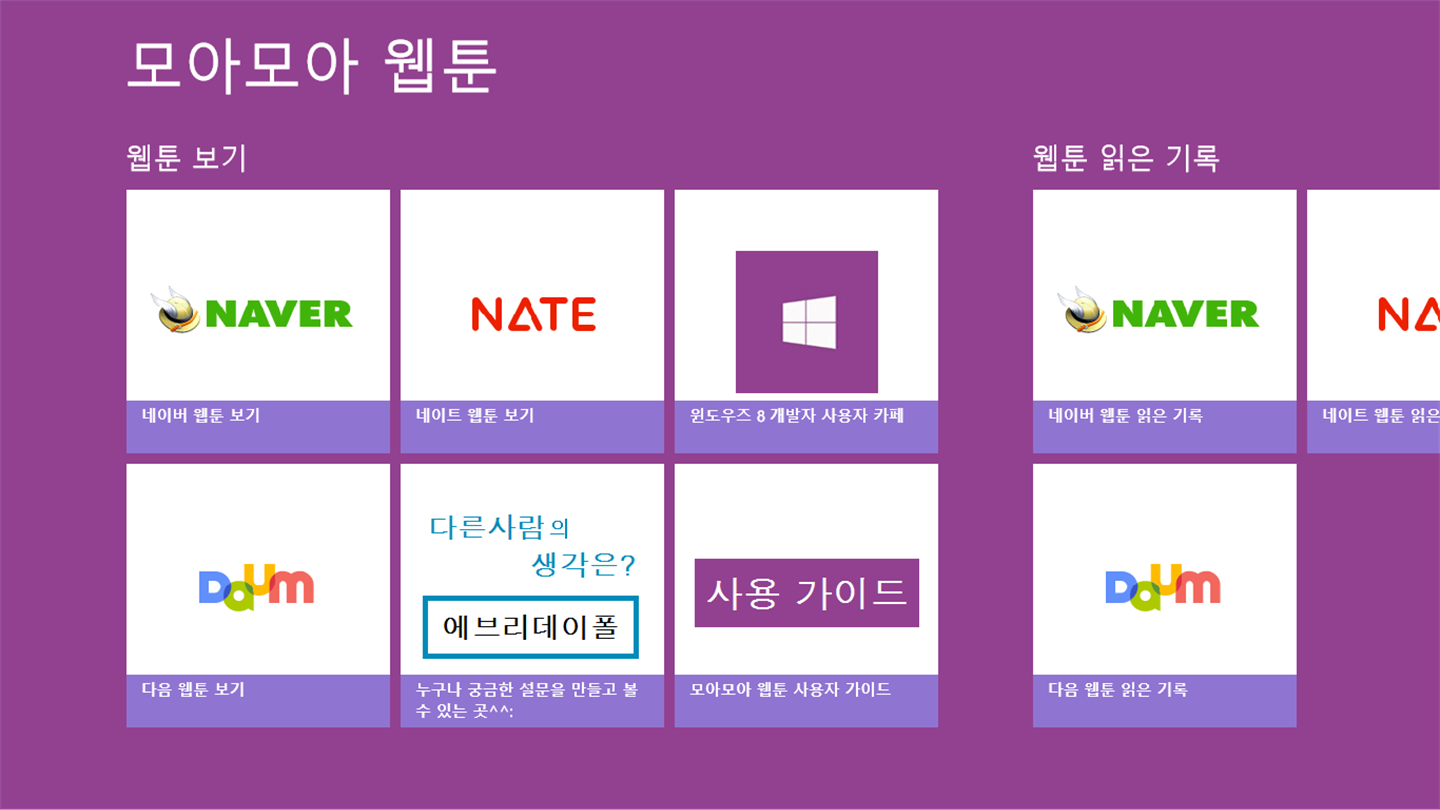The image size is (1440, 810).
Task: Open the 네이트 웹툰 보기 tile
Action: coord(532,320)
